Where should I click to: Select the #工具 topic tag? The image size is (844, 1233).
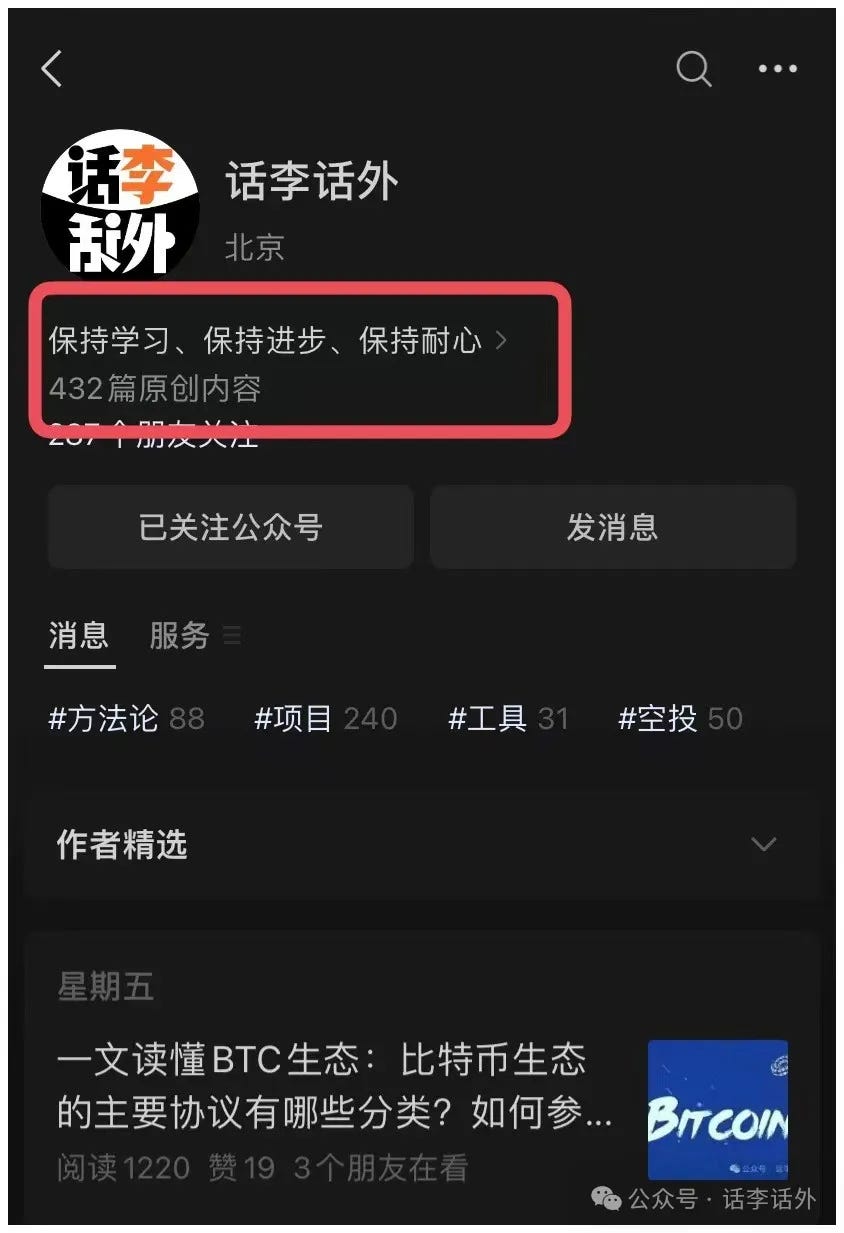[x=508, y=718]
